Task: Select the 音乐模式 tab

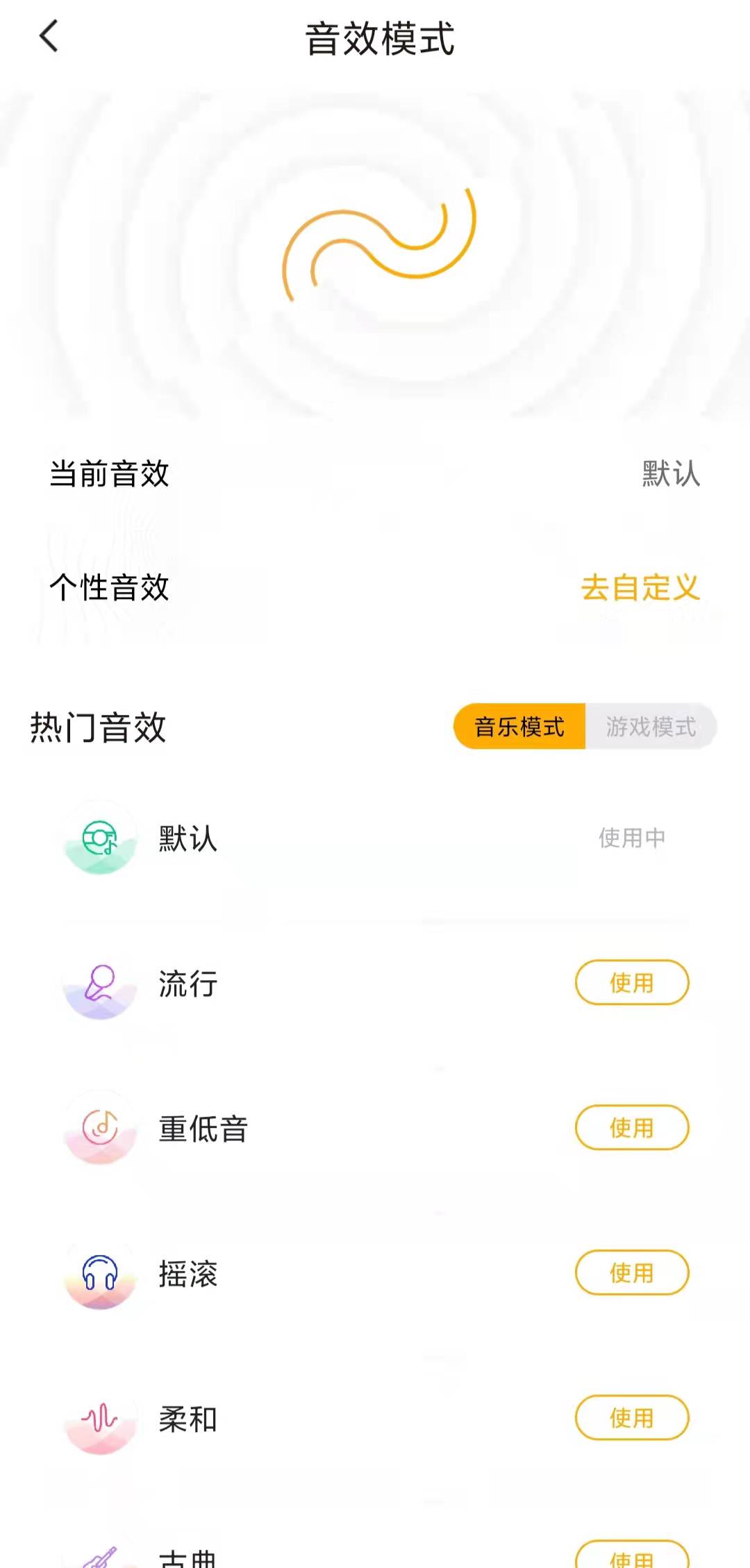Action: pyautogui.click(x=519, y=727)
